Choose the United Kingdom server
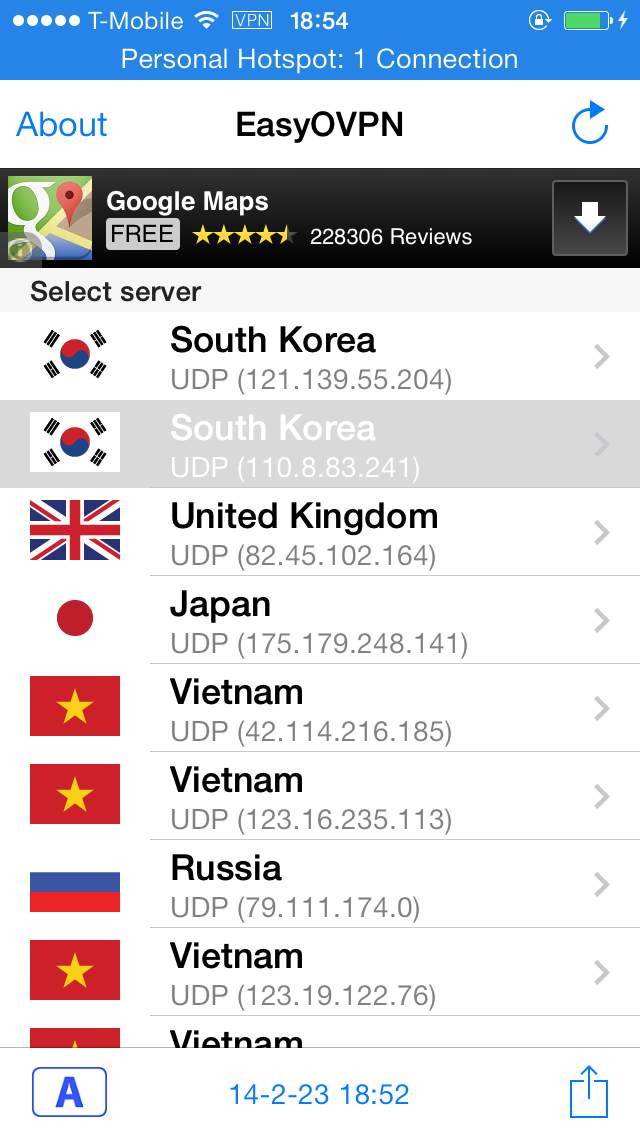640x1136 pixels. click(x=320, y=532)
